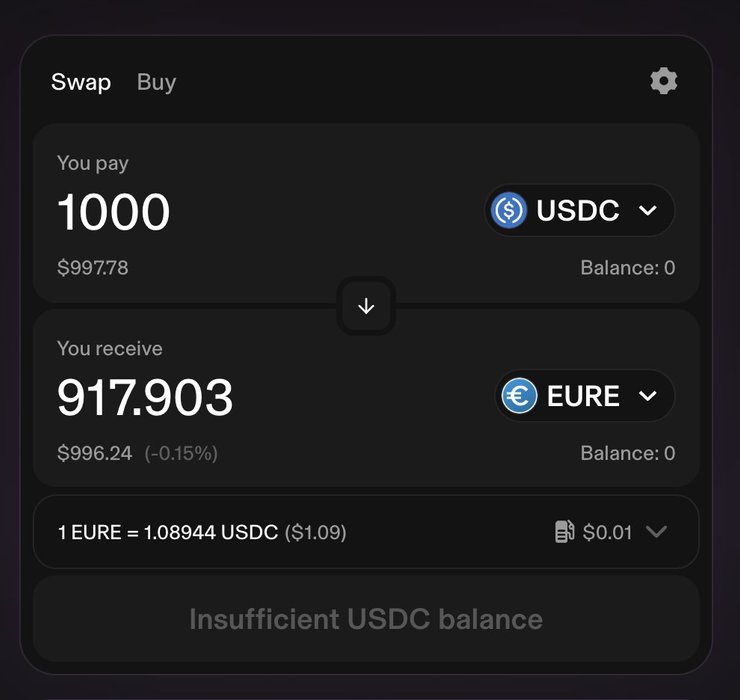Switch to the Buy tab

pyautogui.click(x=156, y=82)
